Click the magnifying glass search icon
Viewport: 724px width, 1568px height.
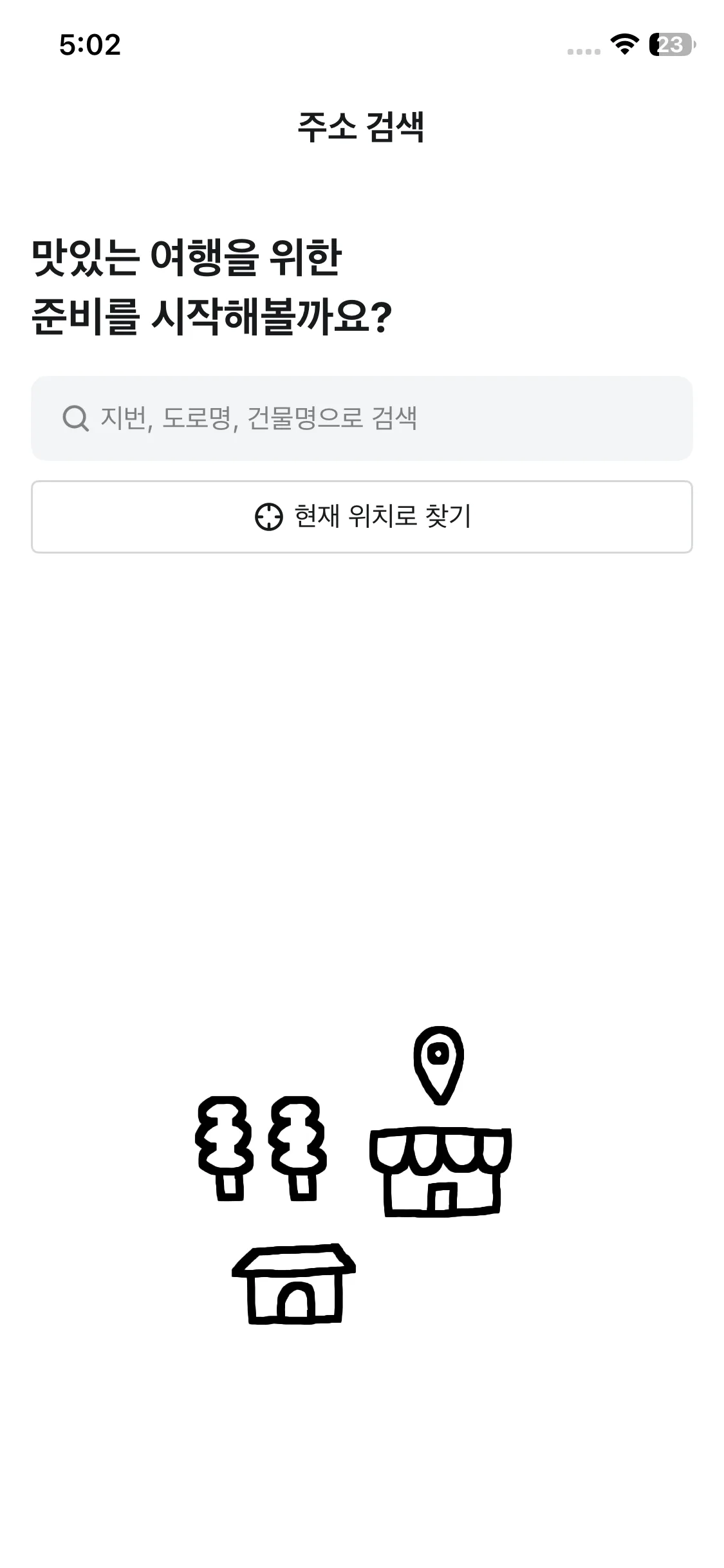coord(75,418)
